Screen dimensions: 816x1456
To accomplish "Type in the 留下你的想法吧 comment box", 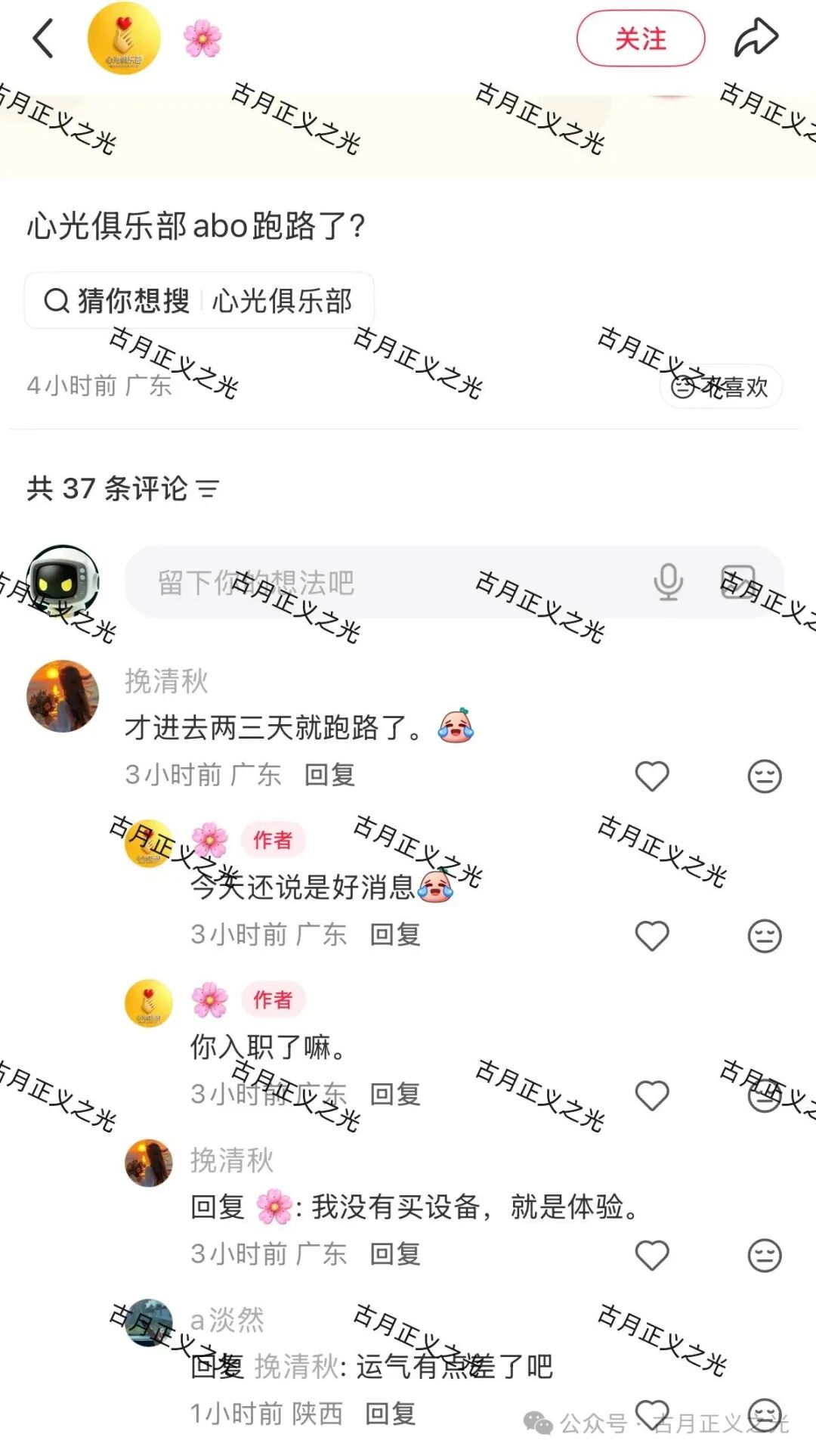I will pyautogui.click(x=378, y=582).
